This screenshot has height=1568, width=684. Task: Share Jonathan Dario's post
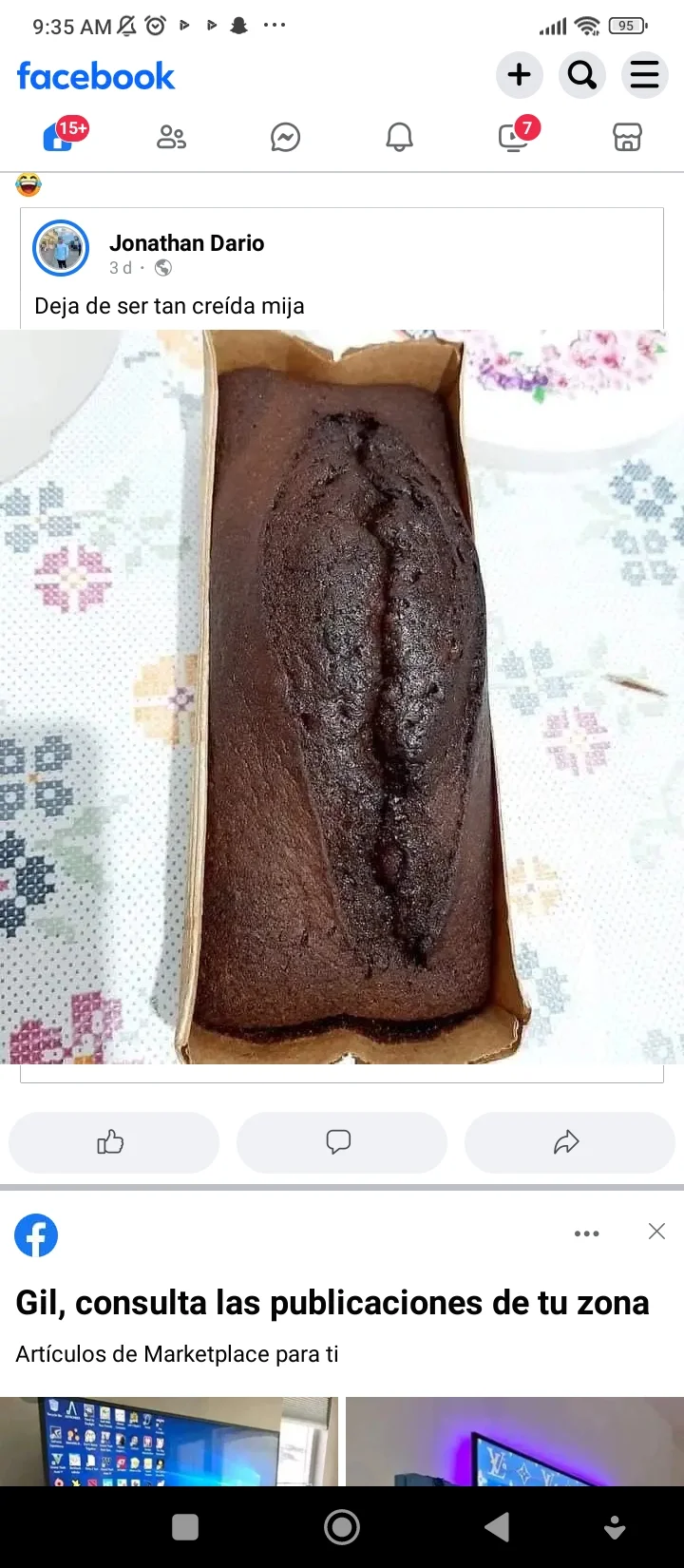[x=569, y=1142]
